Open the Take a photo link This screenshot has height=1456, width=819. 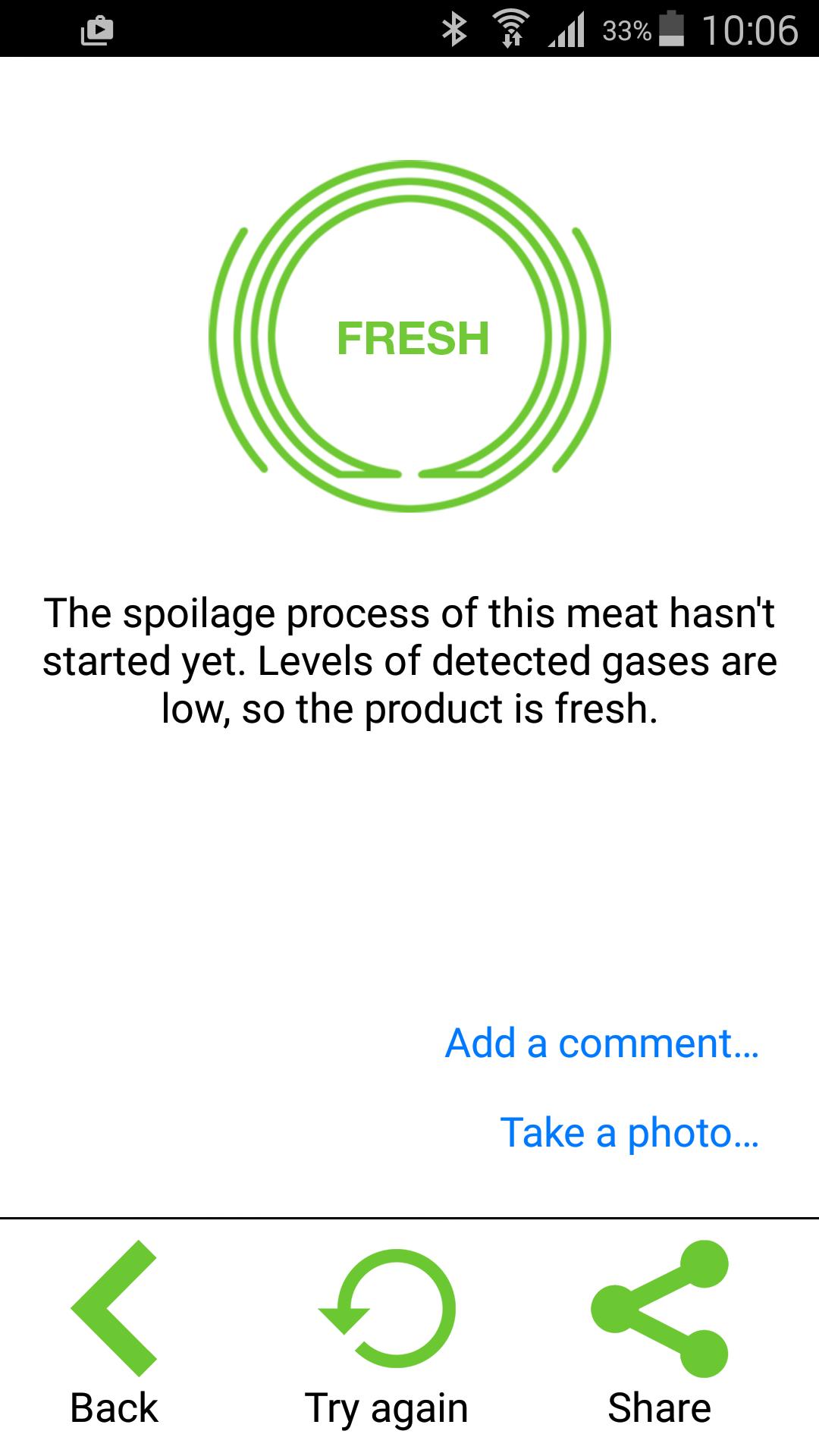[x=632, y=1132]
